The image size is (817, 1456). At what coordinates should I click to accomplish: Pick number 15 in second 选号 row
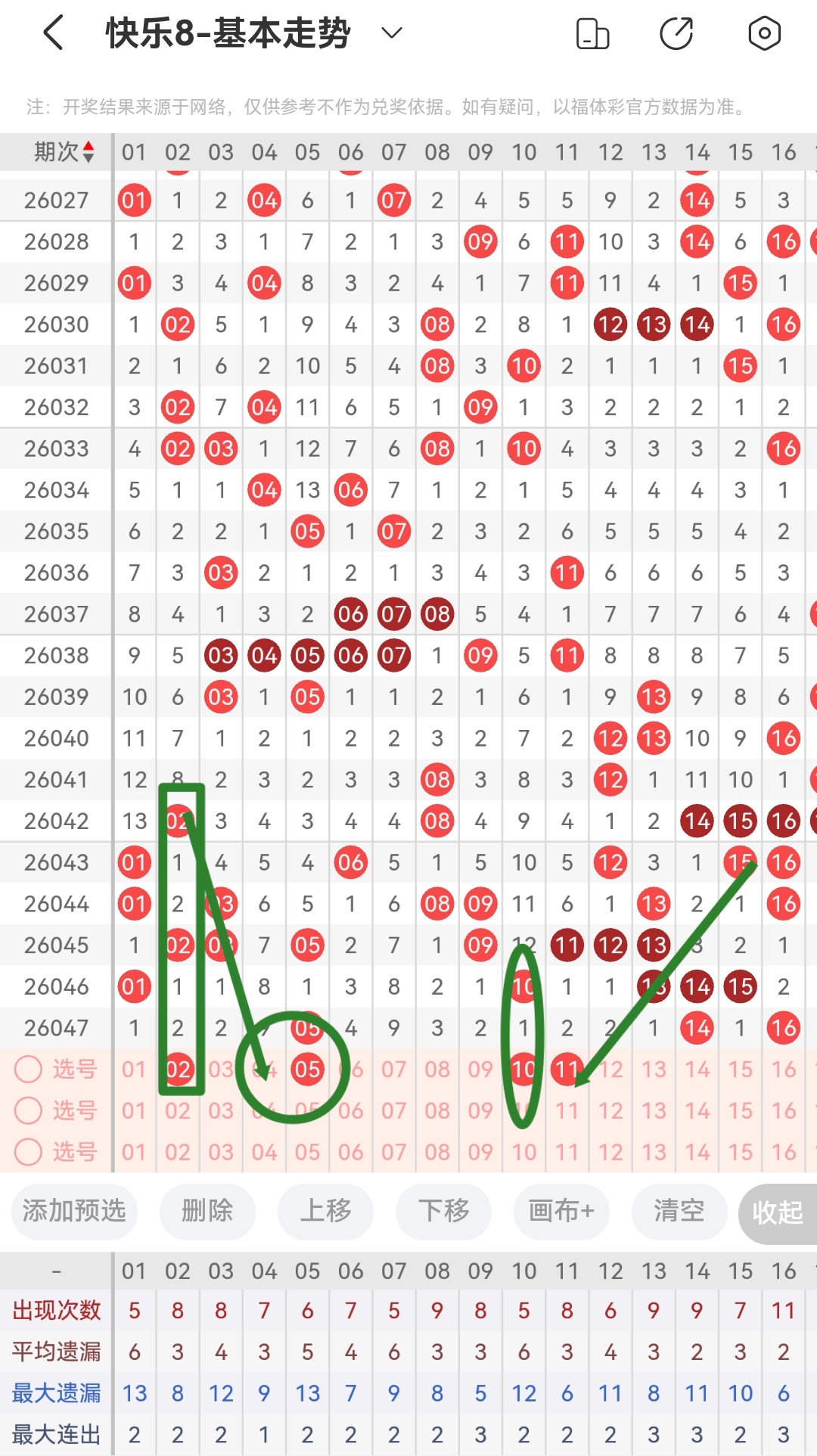741,1111
